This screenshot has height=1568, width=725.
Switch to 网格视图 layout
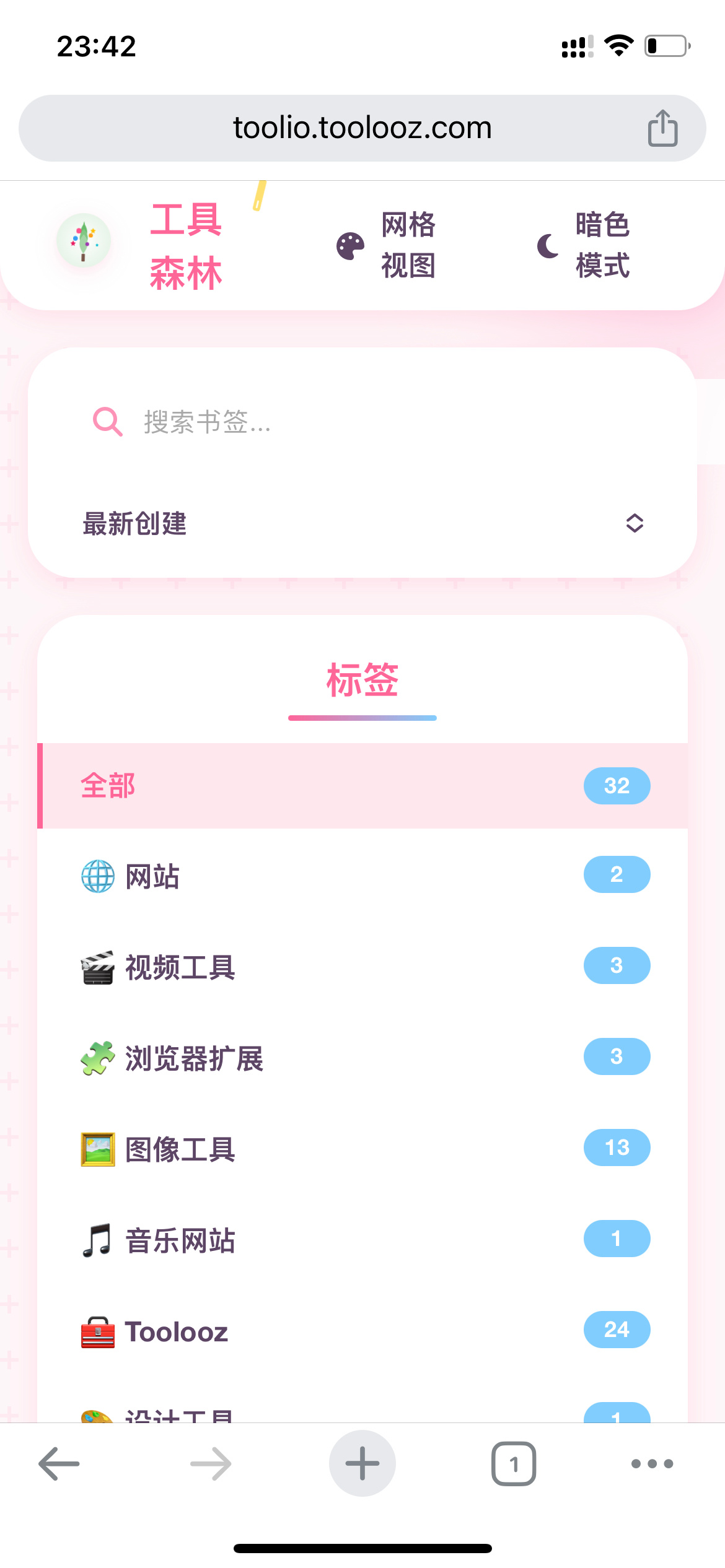coord(387,246)
